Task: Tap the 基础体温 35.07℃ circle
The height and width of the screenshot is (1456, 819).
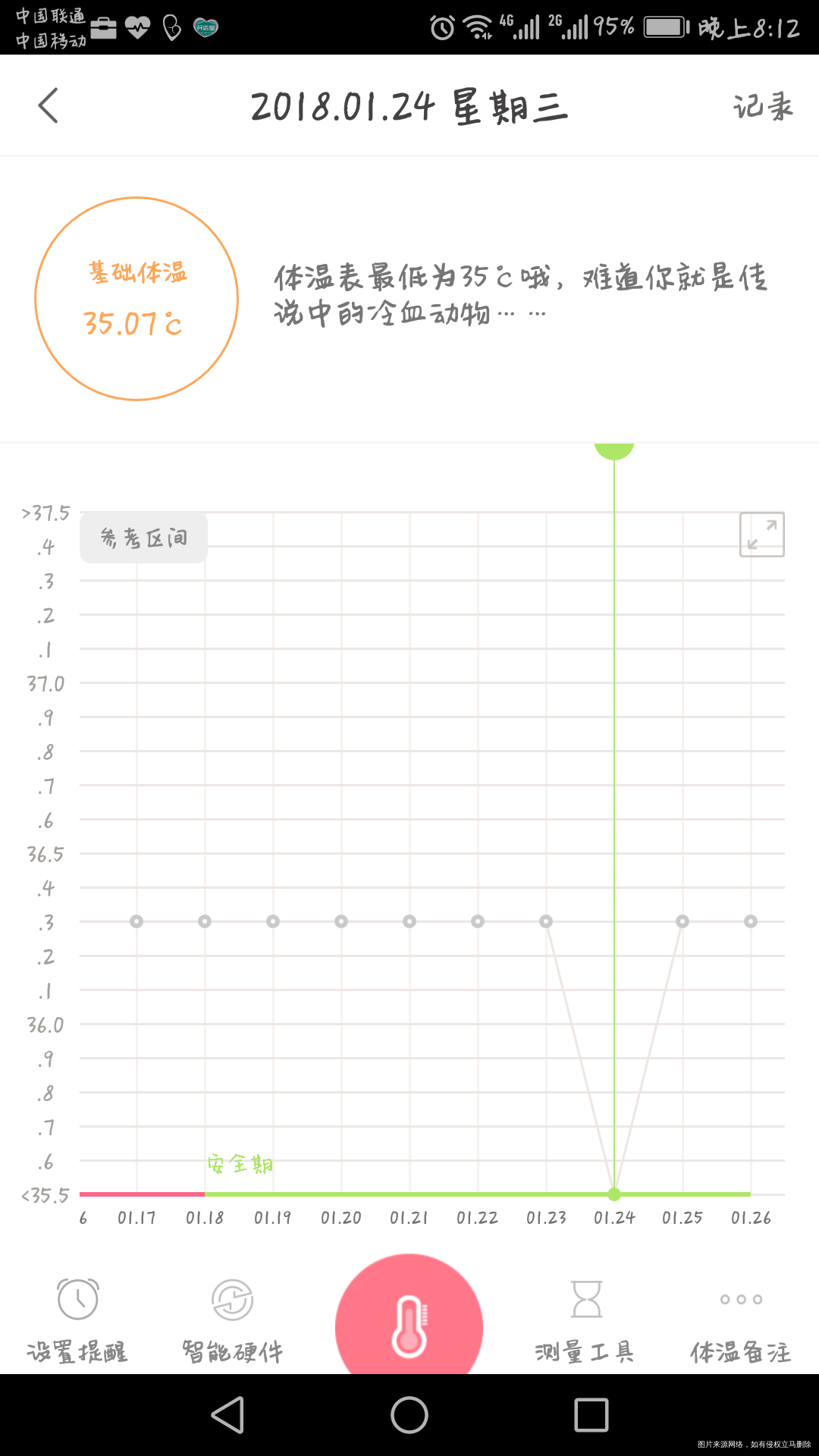Action: [x=136, y=299]
